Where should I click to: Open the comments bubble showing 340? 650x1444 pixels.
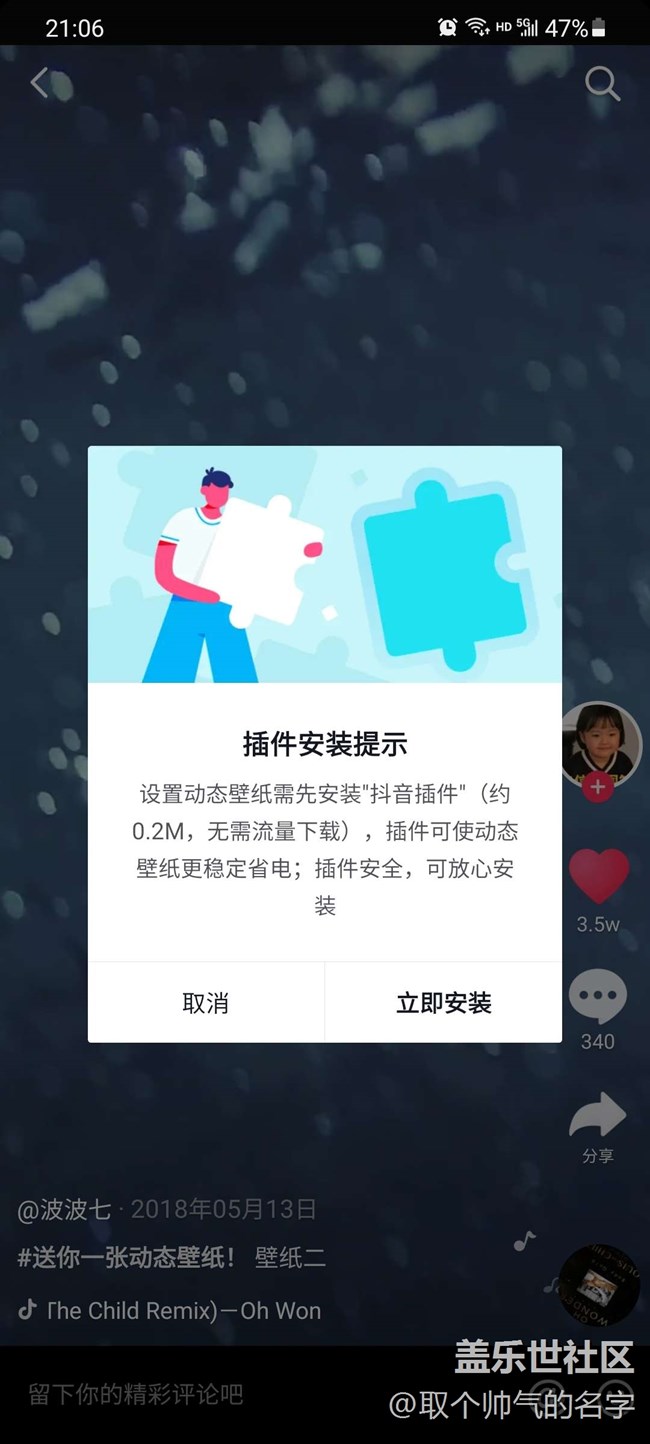point(598,997)
